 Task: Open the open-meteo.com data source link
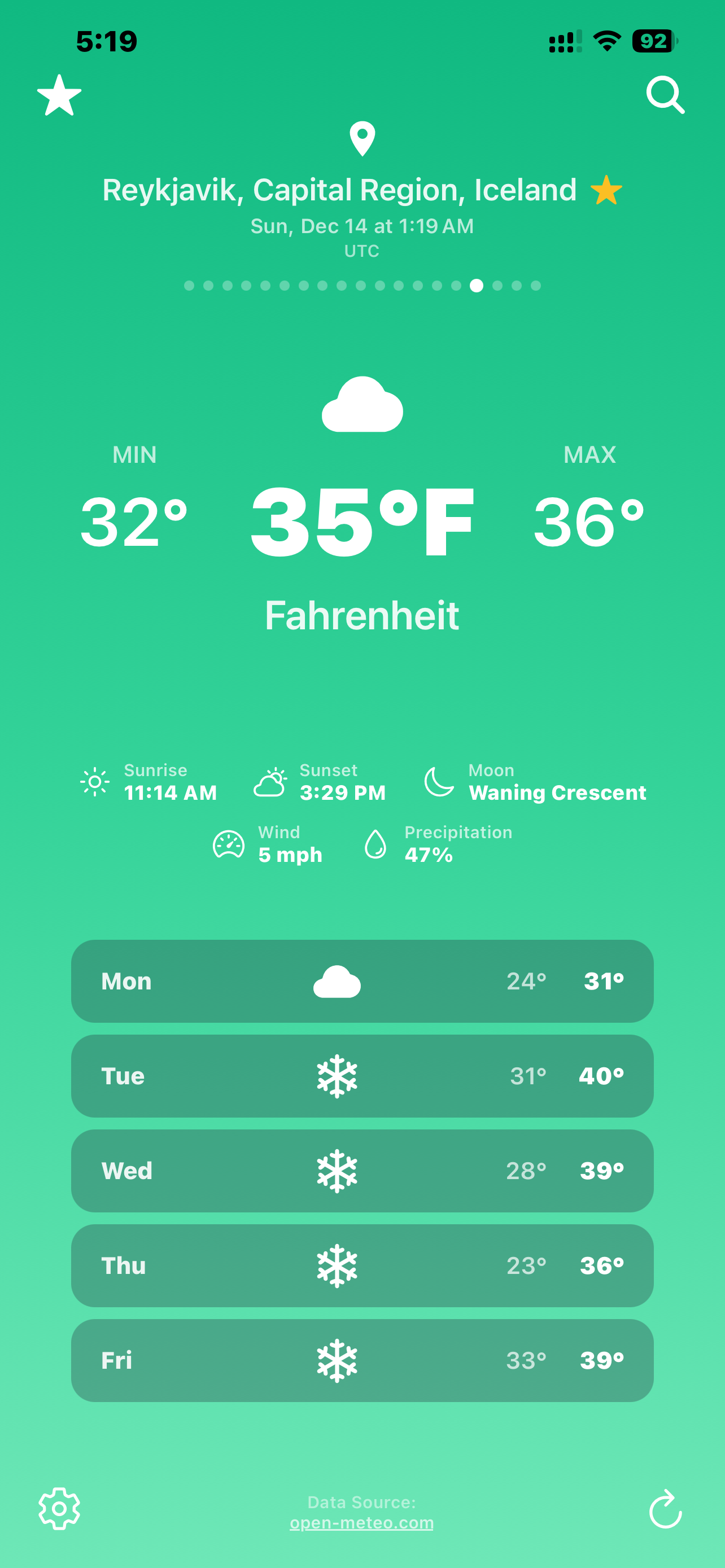[x=362, y=1522]
